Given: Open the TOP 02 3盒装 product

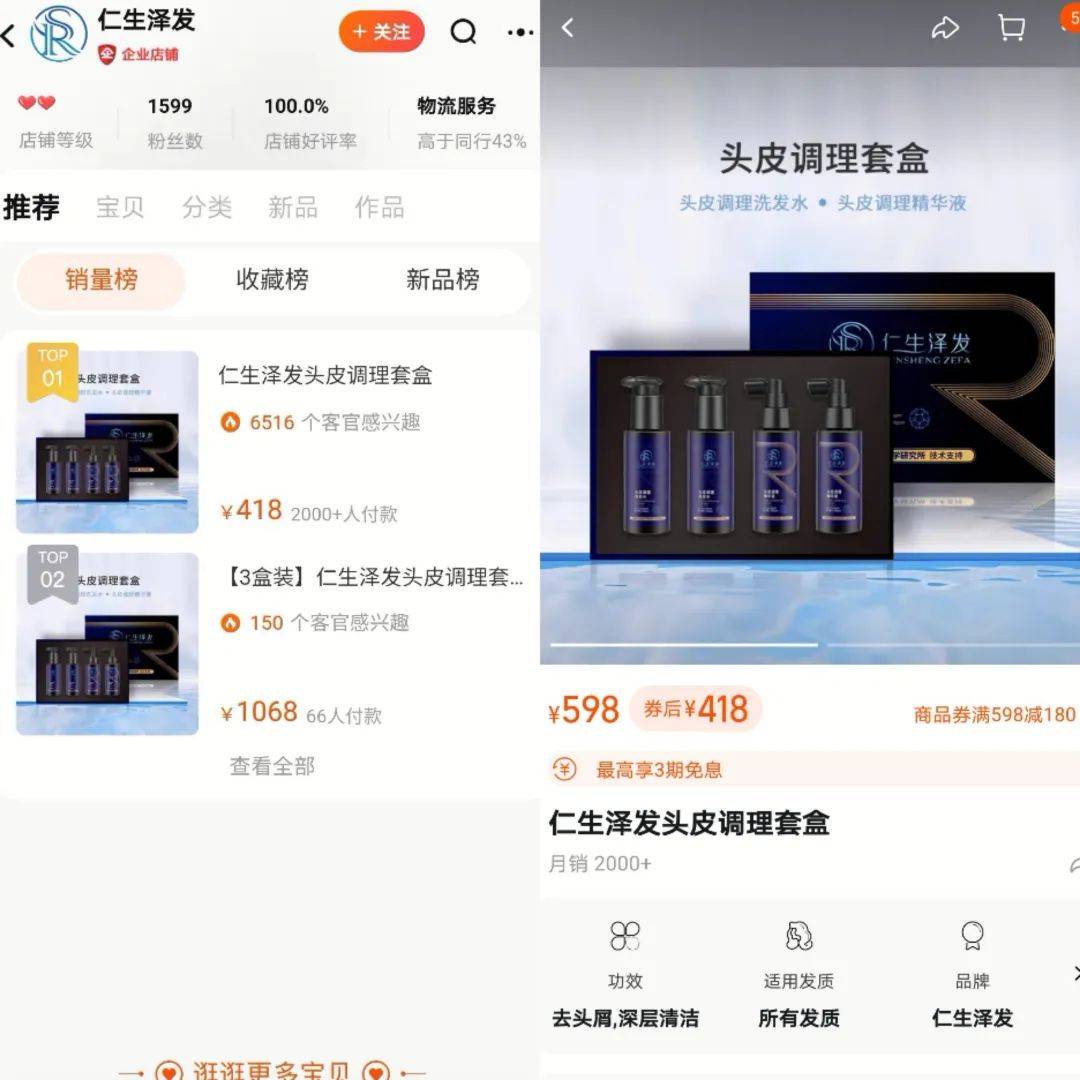Looking at the screenshot, I should tap(370, 577).
